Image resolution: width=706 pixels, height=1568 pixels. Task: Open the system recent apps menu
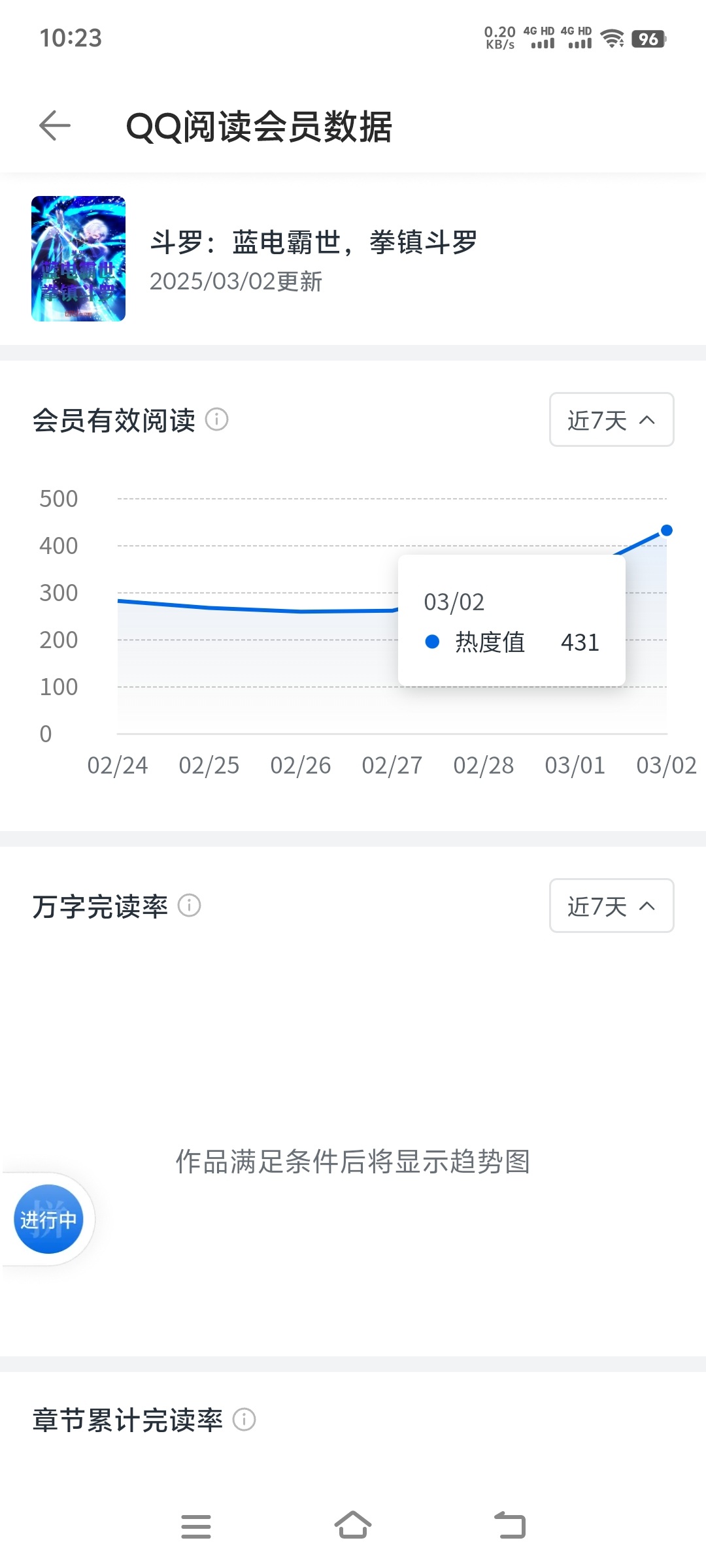[196, 1526]
